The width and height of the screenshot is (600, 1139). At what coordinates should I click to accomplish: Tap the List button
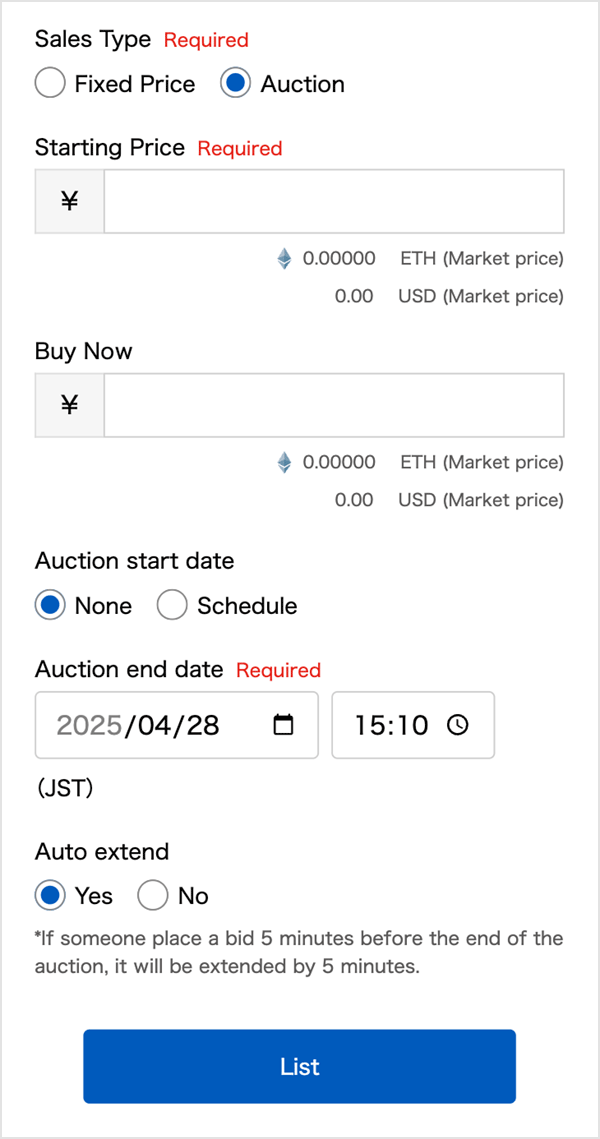point(299,1066)
